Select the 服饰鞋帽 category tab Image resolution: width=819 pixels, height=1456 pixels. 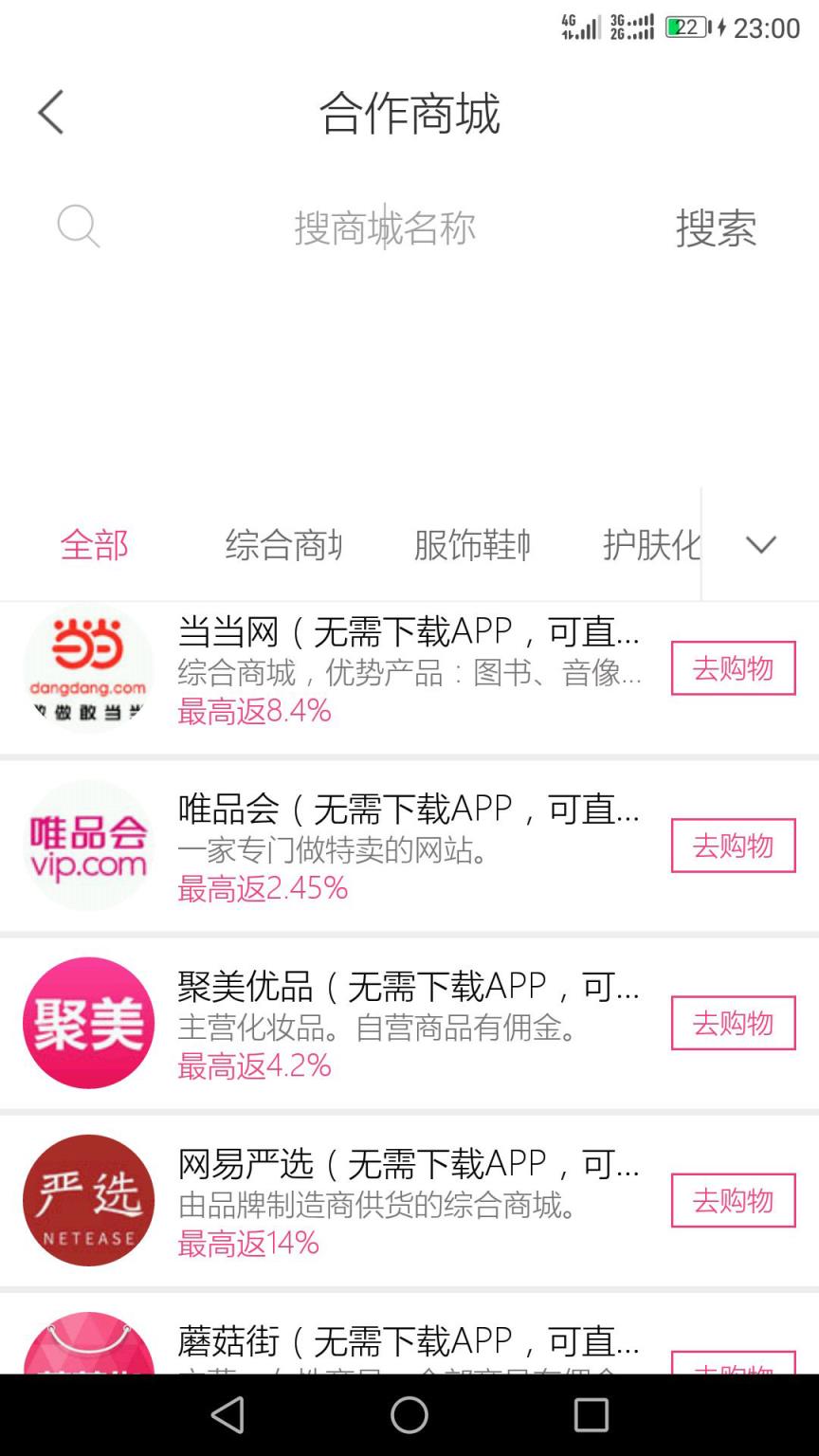[x=471, y=545]
